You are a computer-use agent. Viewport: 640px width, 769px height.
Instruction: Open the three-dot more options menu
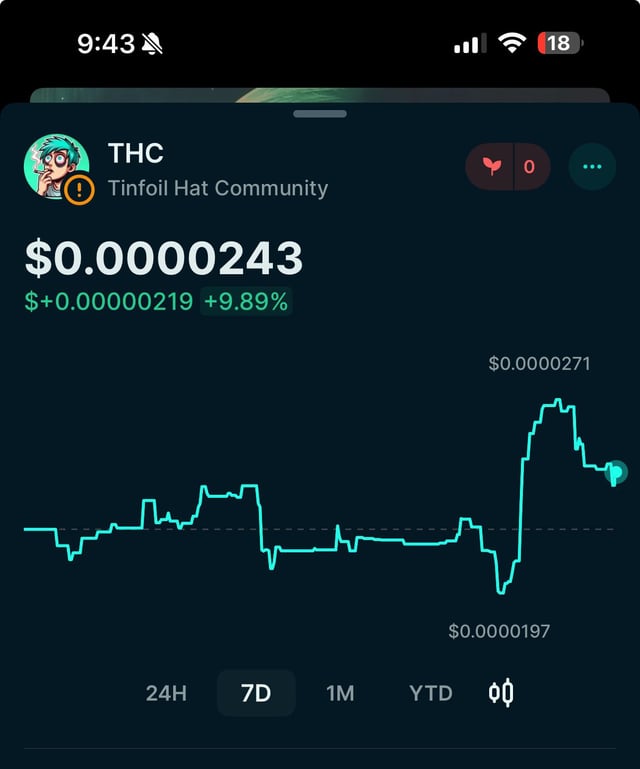click(592, 167)
